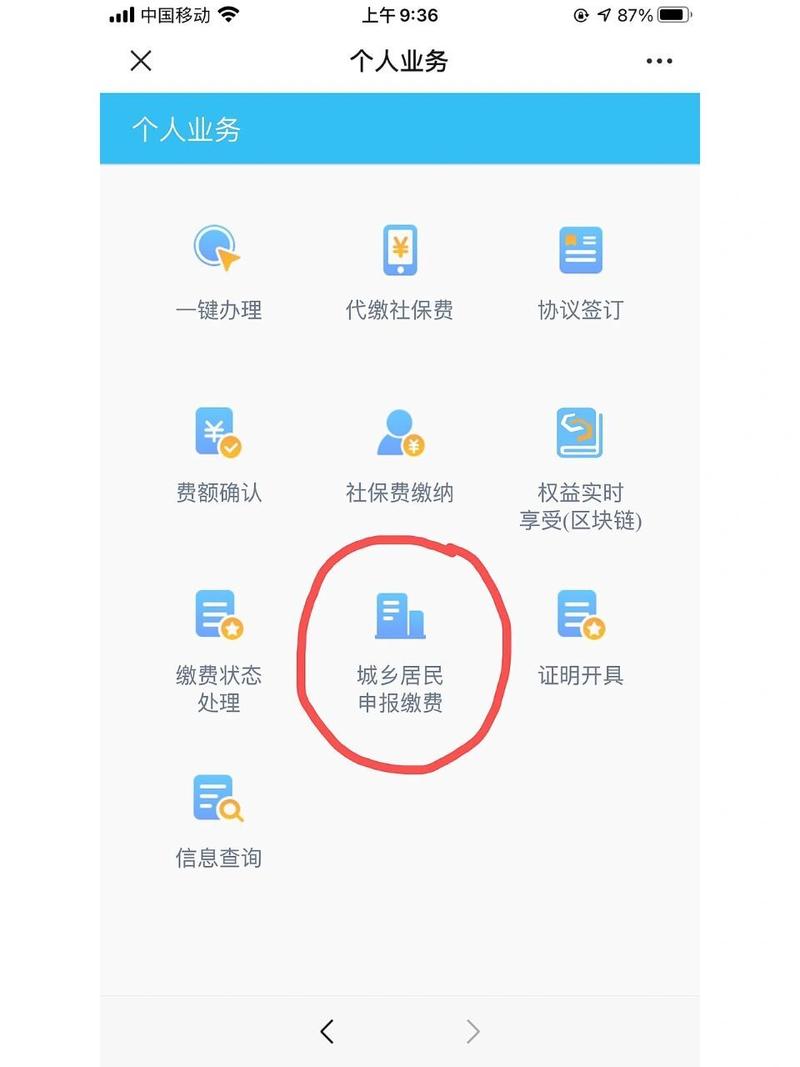Open 一键办理
Screen dimensions: 800x1067
[219, 272]
